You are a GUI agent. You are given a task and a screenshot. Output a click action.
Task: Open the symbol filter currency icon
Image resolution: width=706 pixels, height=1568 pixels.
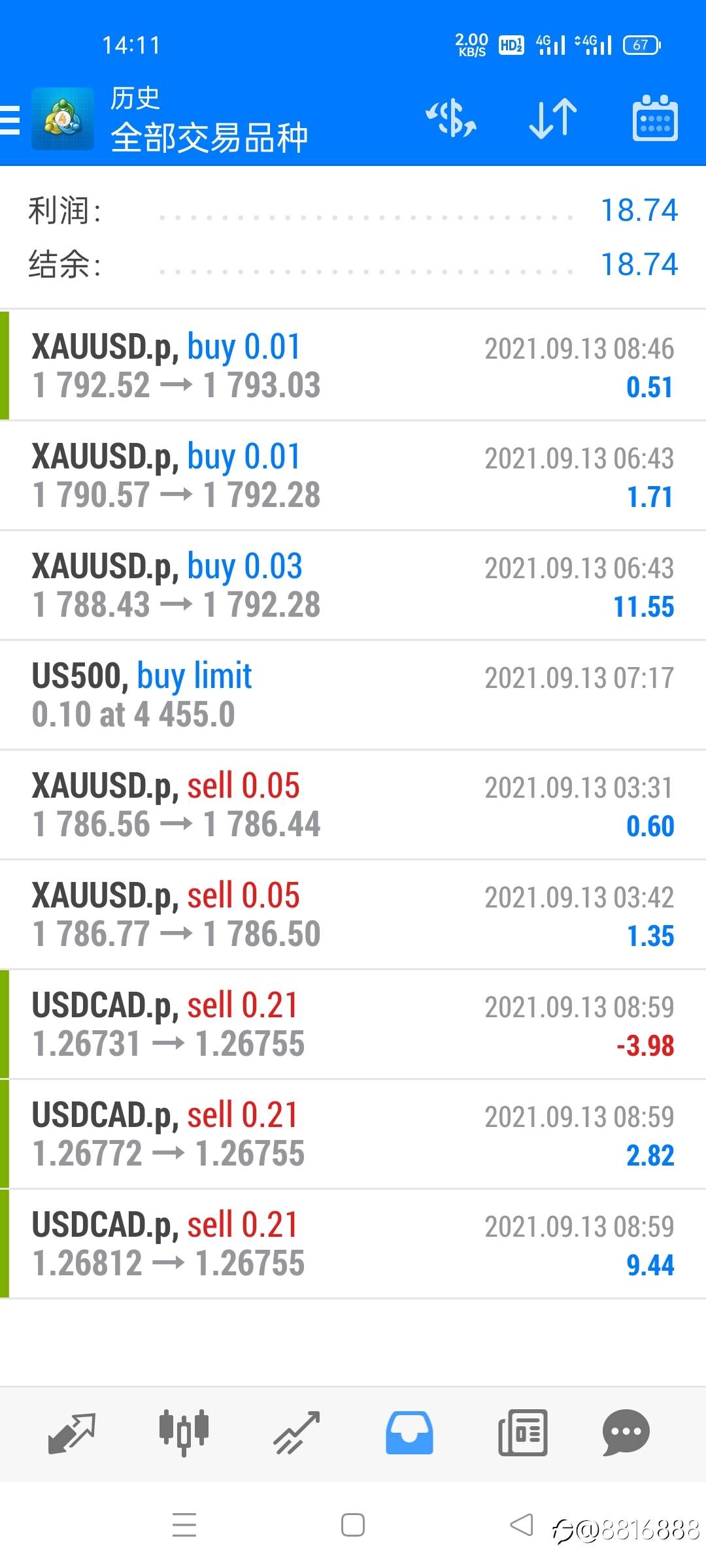[x=451, y=119]
